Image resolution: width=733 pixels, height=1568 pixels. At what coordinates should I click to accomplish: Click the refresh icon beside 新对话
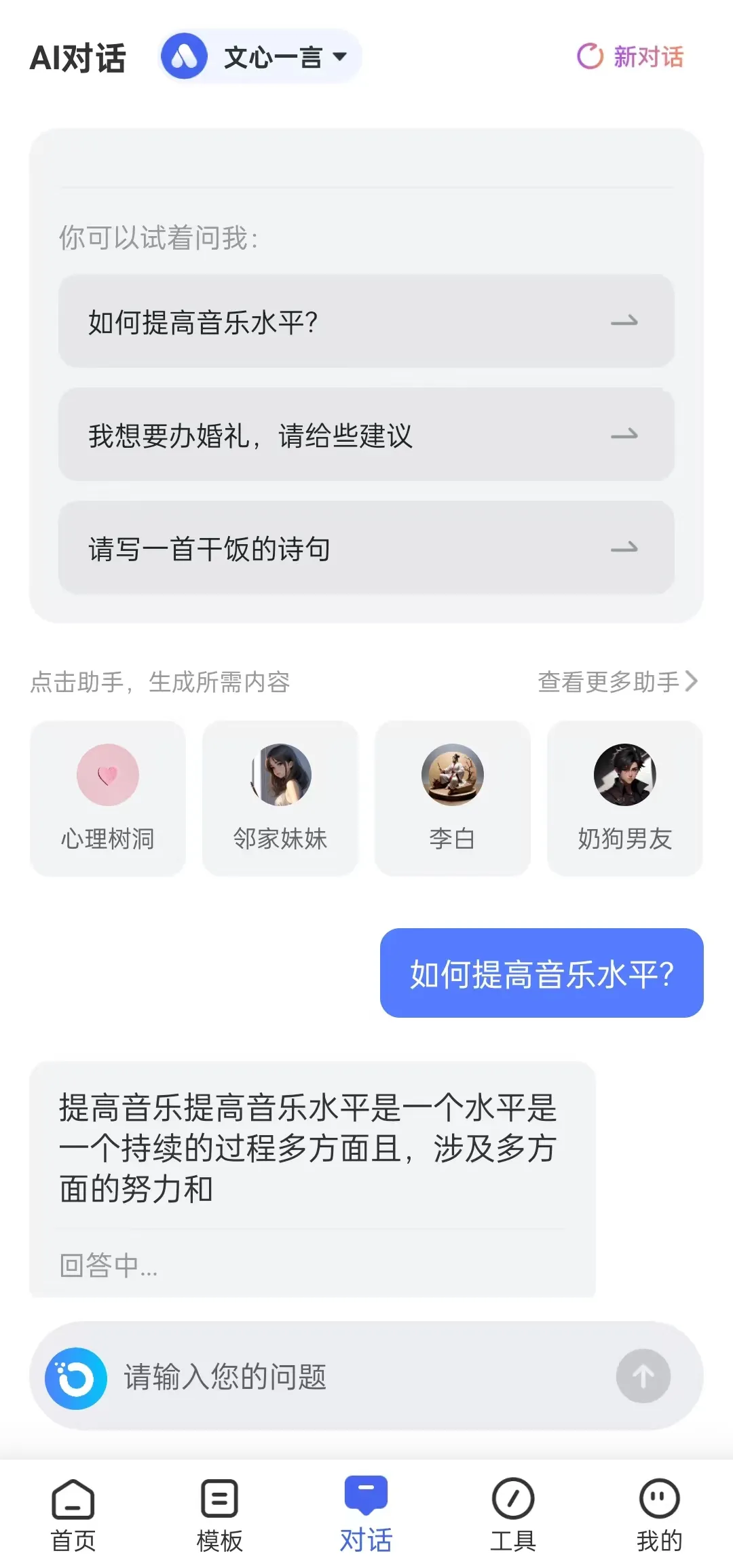(x=589, y=57)
